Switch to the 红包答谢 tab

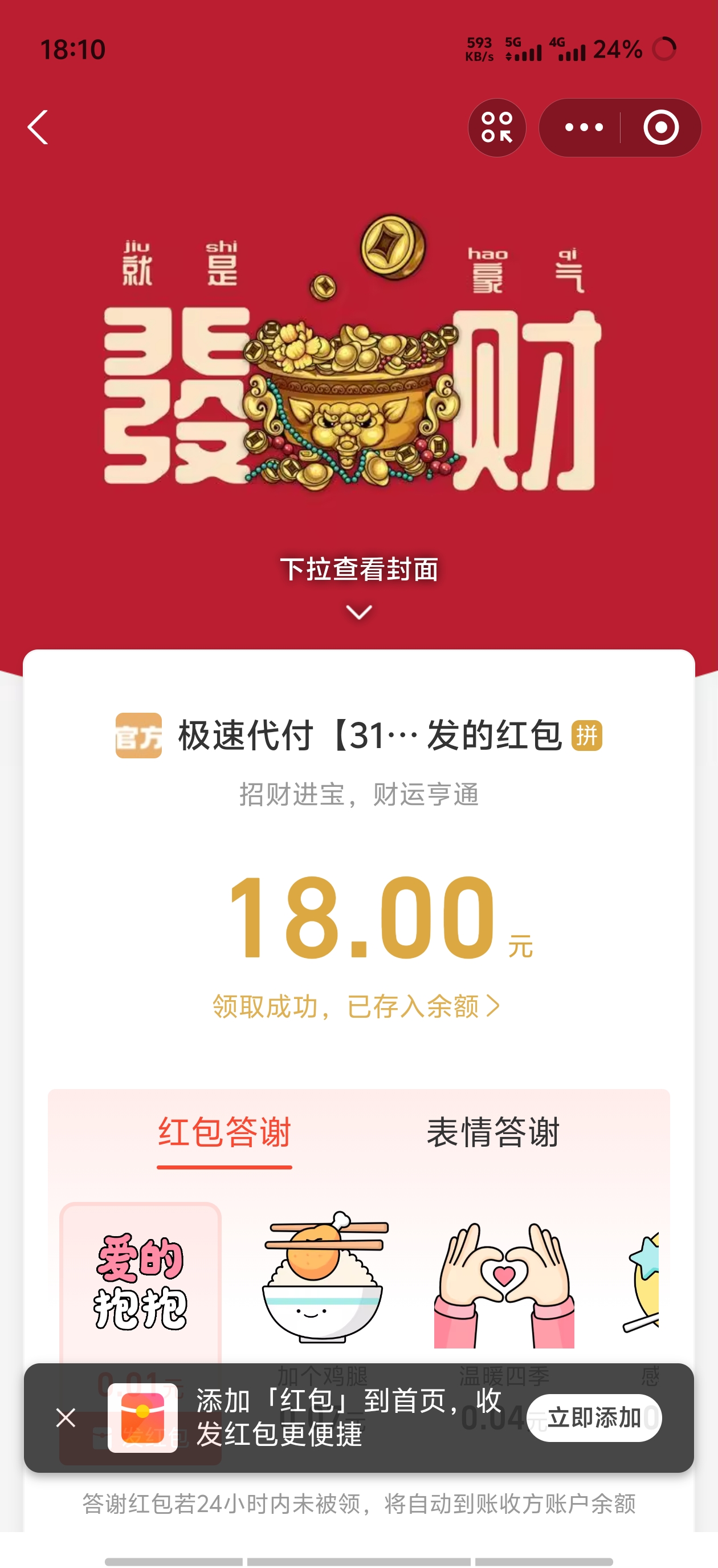pyautogui.click(x=225, y=1132)
